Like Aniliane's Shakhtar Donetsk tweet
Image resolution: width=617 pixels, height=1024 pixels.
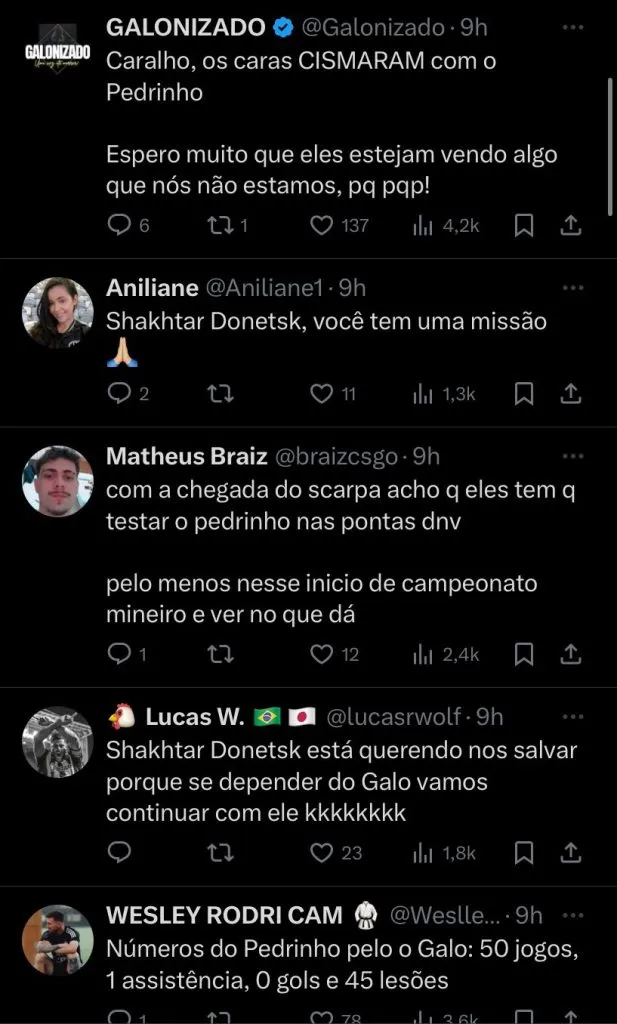321,394
